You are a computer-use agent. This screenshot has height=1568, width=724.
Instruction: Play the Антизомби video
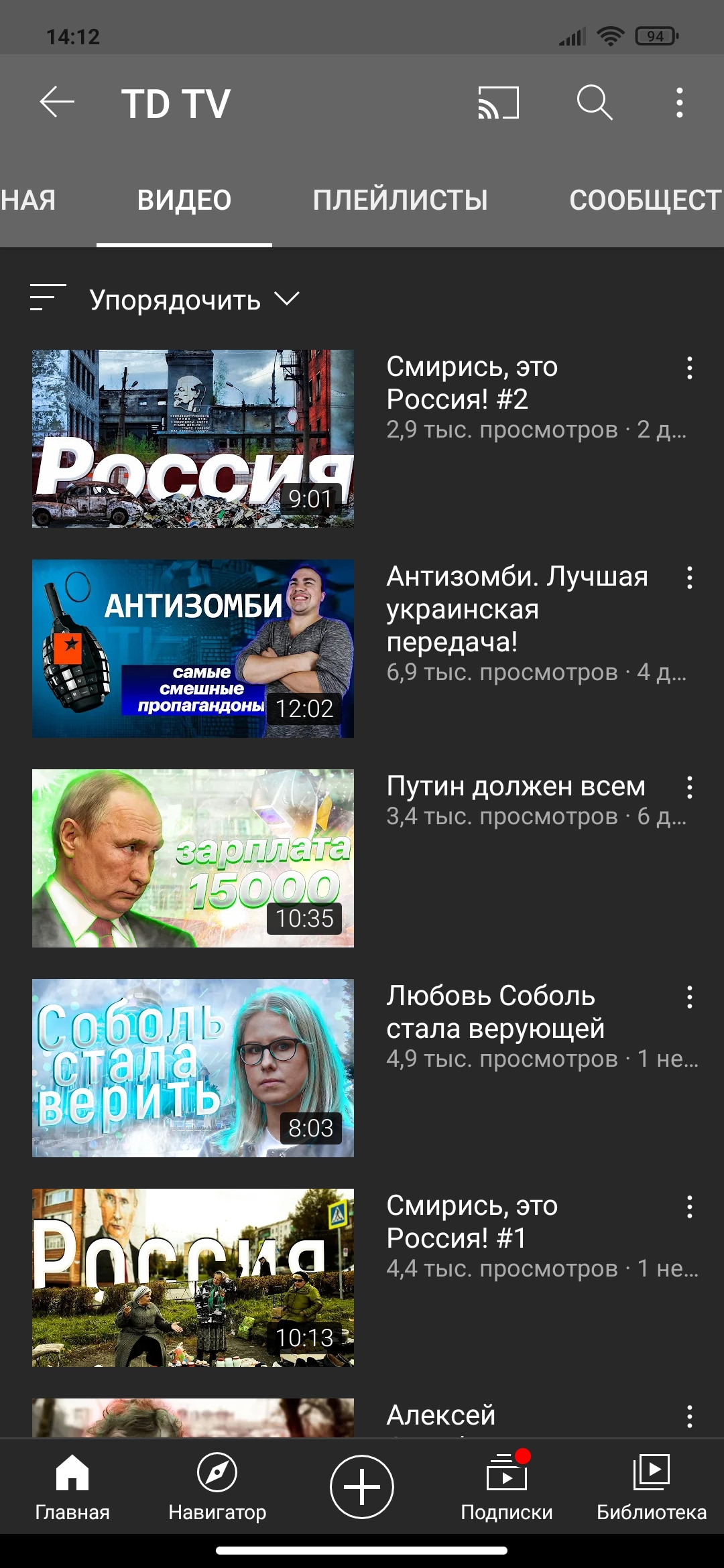[x=193, y=649]
